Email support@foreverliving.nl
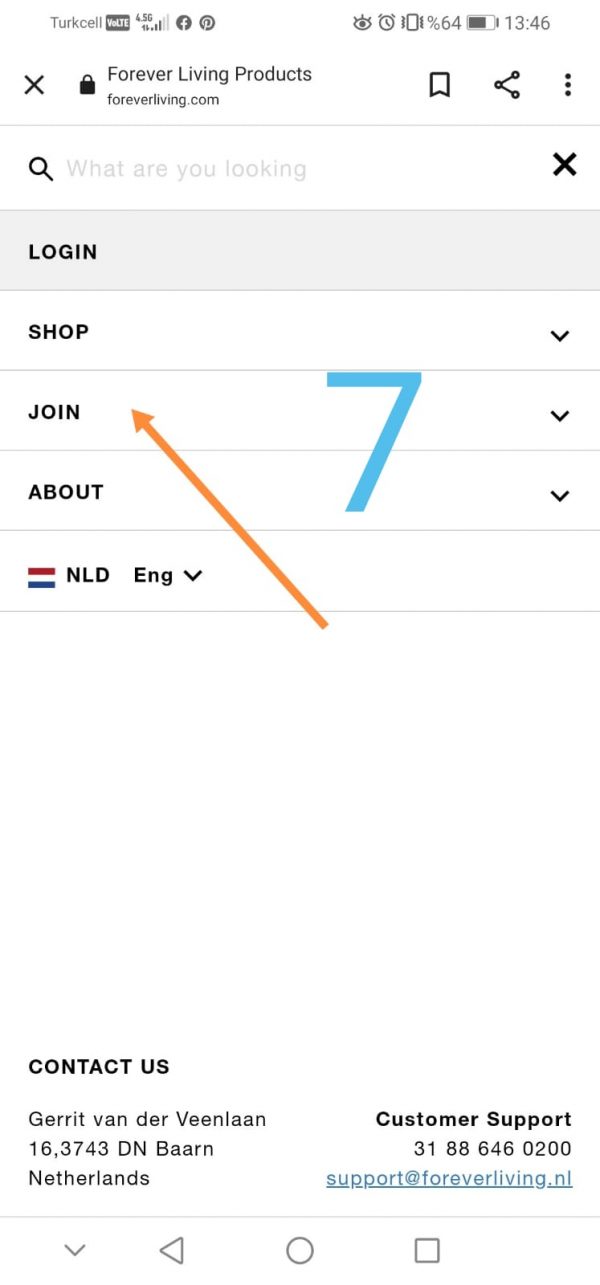The image size is (600, 1285). 449,1178
